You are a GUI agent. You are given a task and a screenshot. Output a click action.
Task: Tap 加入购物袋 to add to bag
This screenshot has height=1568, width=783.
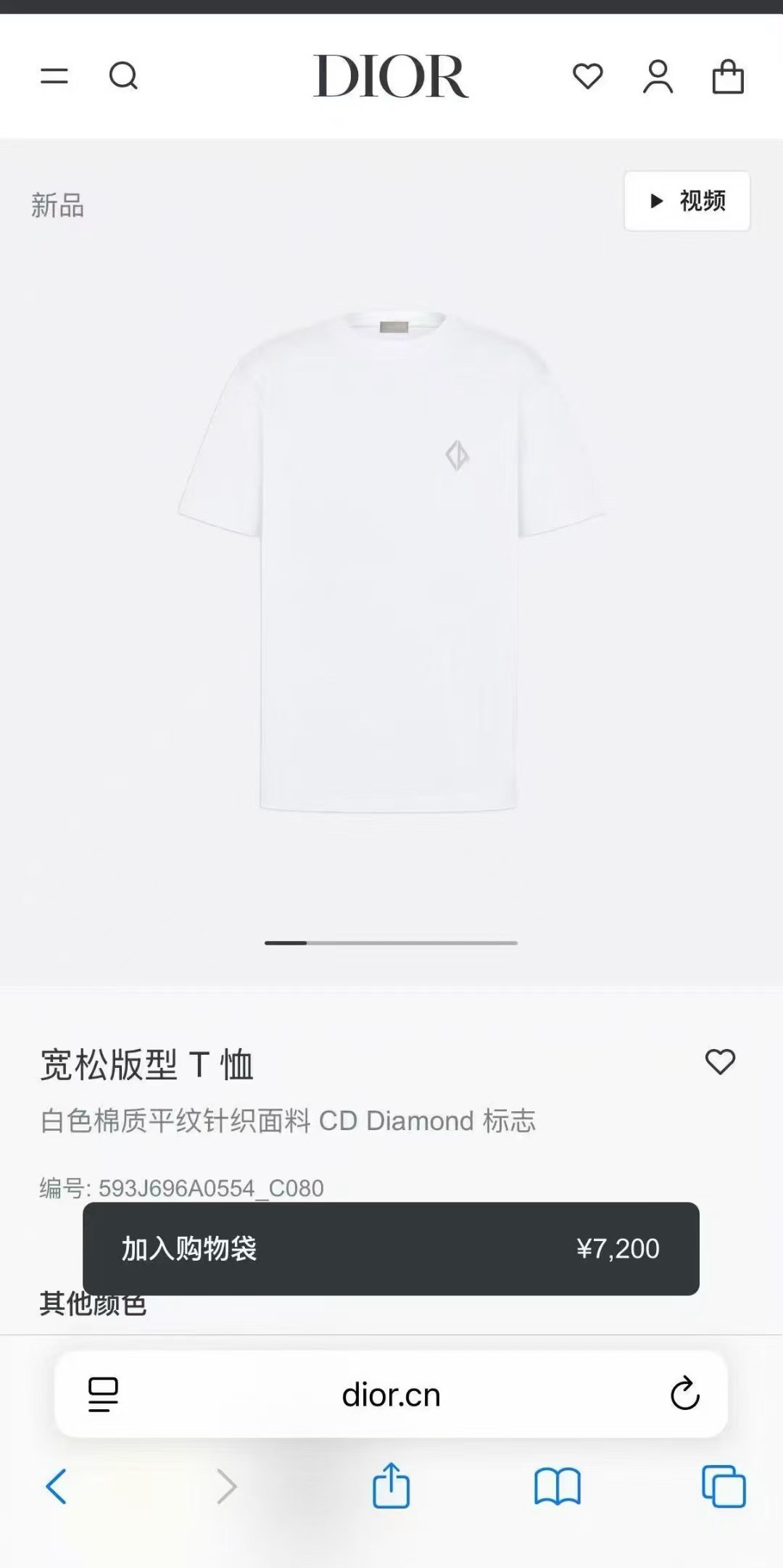click(x=391, y=1248)
